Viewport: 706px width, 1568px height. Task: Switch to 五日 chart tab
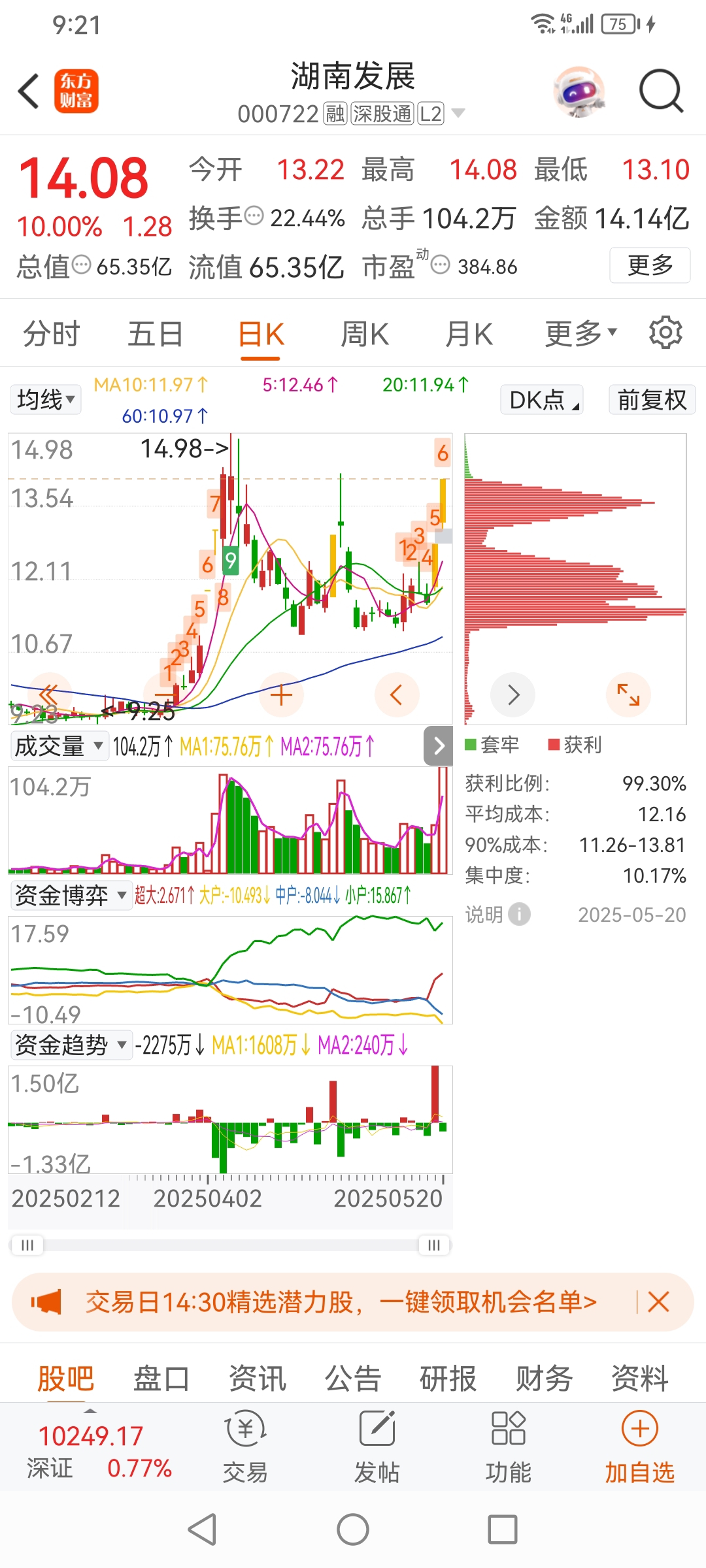point(155,335)
